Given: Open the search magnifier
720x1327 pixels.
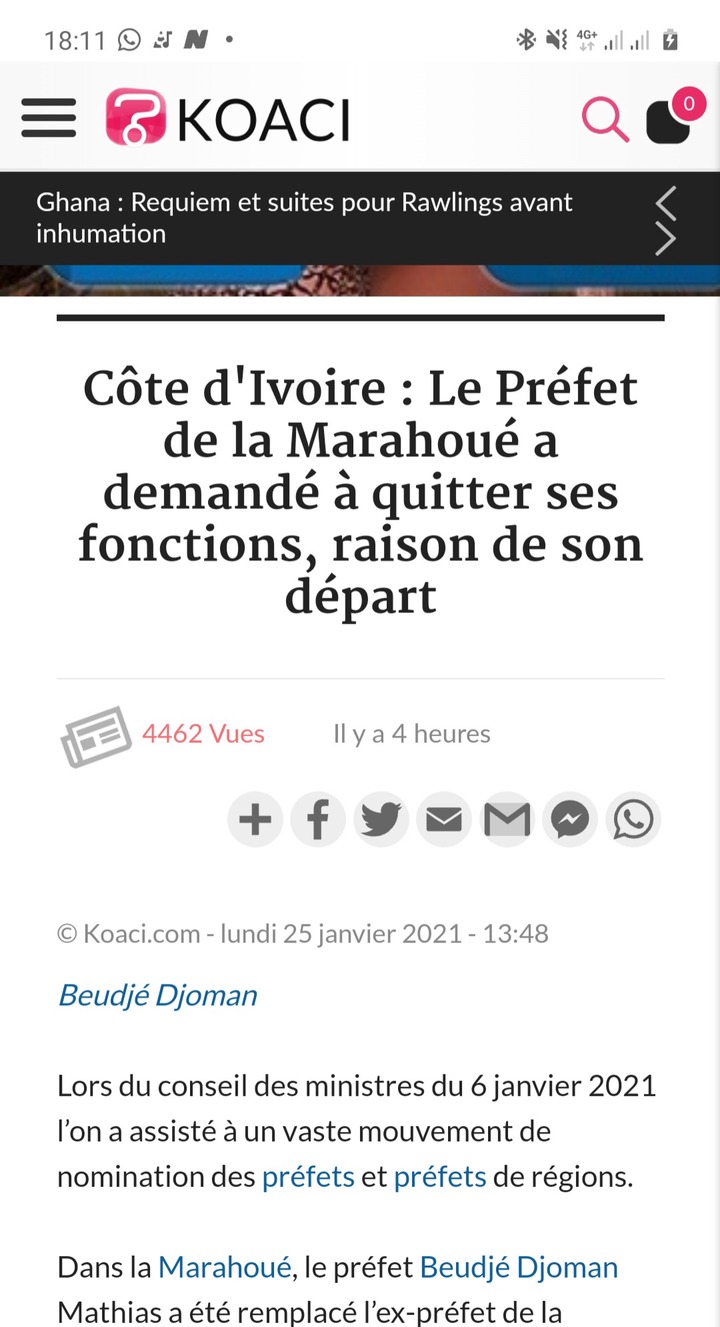Looking at the screenshot, I should coord(605,120).
